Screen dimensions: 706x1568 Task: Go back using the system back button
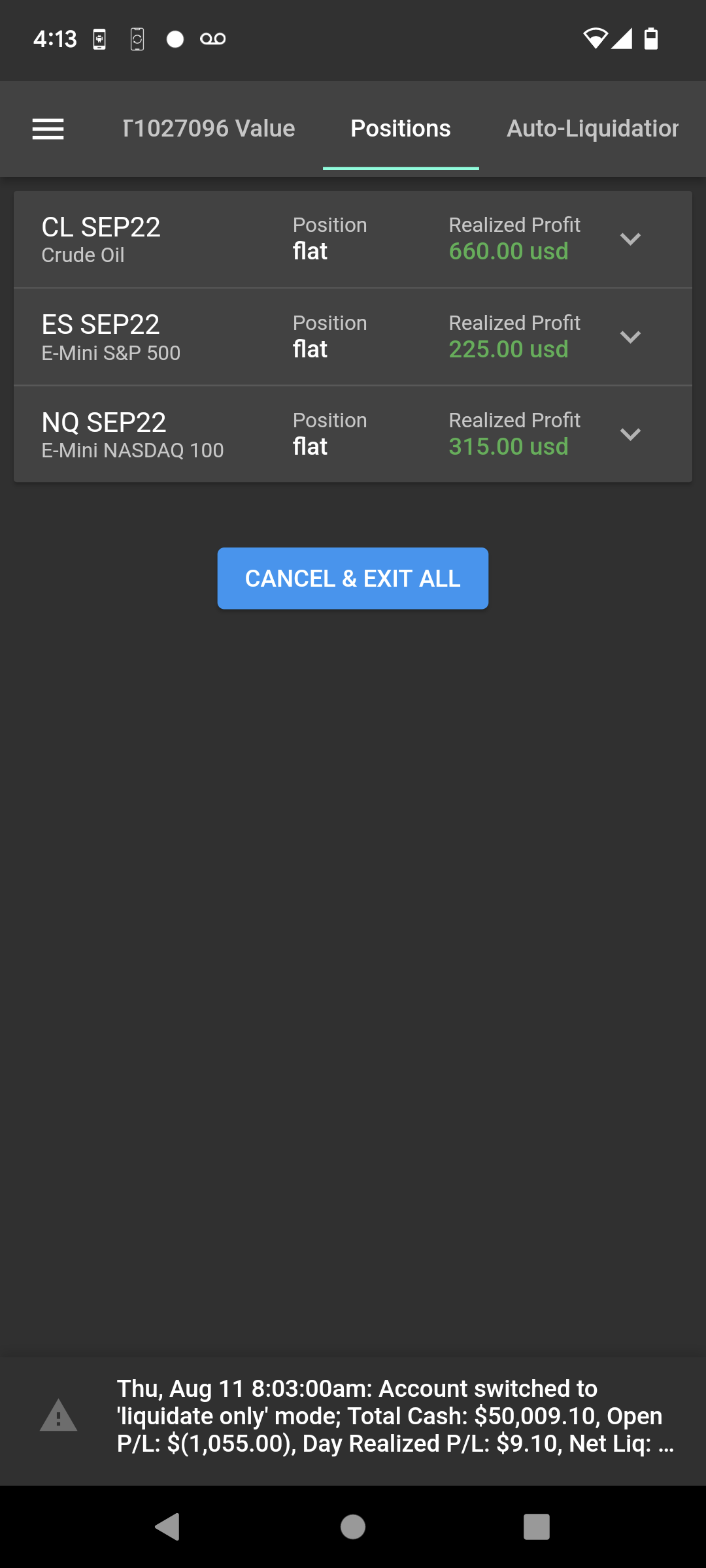pos(167,1527)
